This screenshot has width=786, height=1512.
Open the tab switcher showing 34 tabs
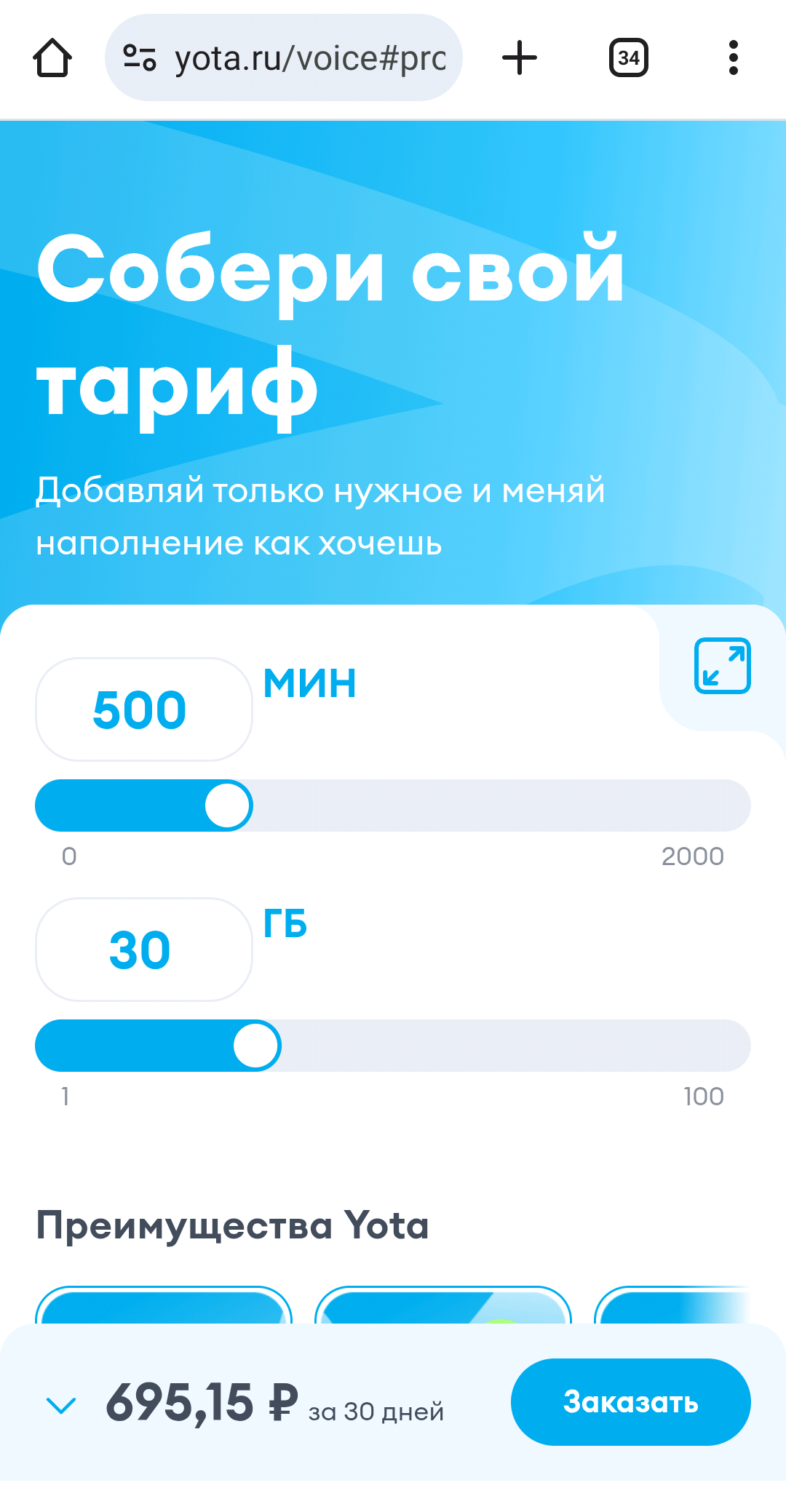629,58
